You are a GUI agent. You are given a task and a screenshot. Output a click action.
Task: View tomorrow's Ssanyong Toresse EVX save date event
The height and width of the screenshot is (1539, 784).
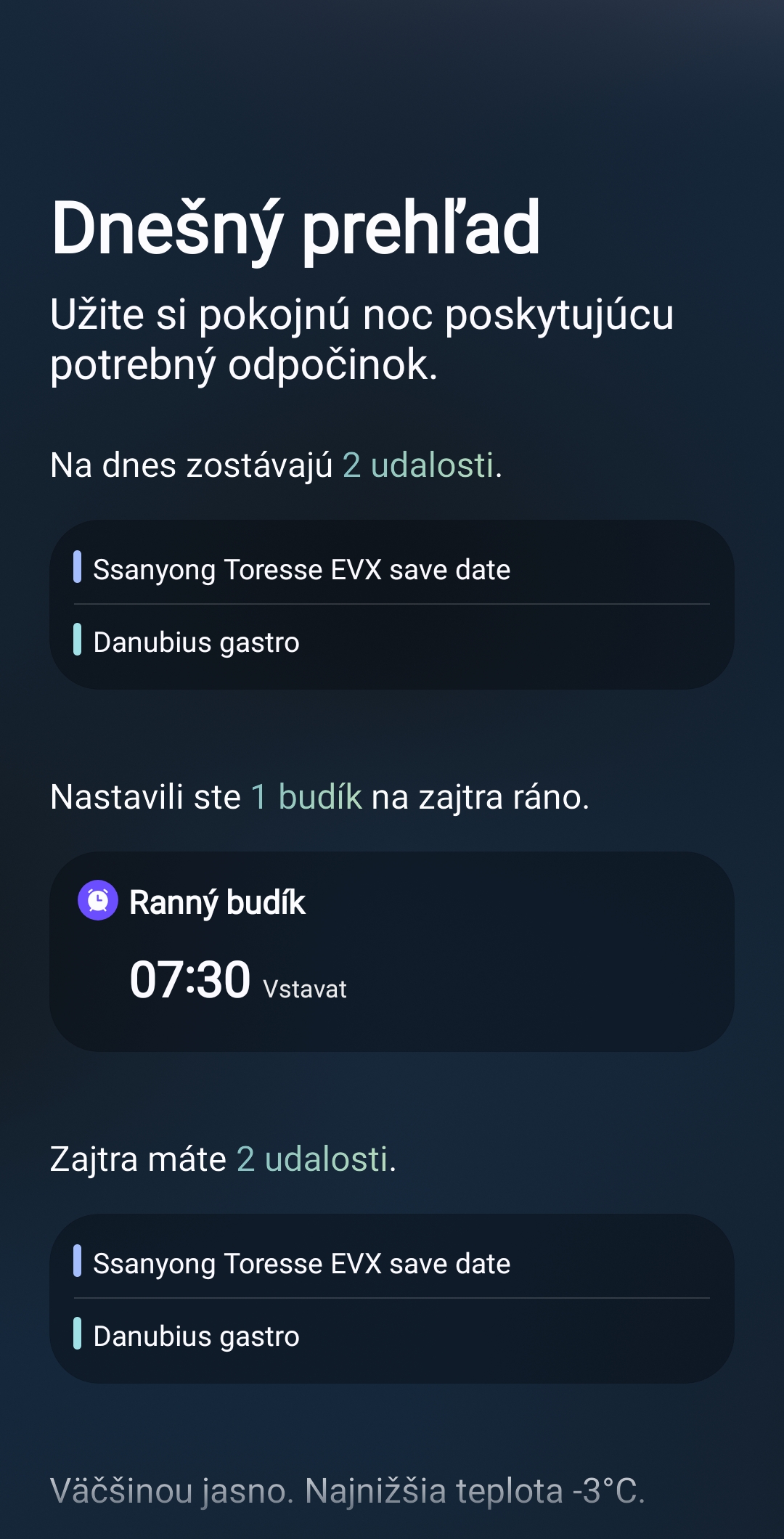click(x=301, y=1264)
